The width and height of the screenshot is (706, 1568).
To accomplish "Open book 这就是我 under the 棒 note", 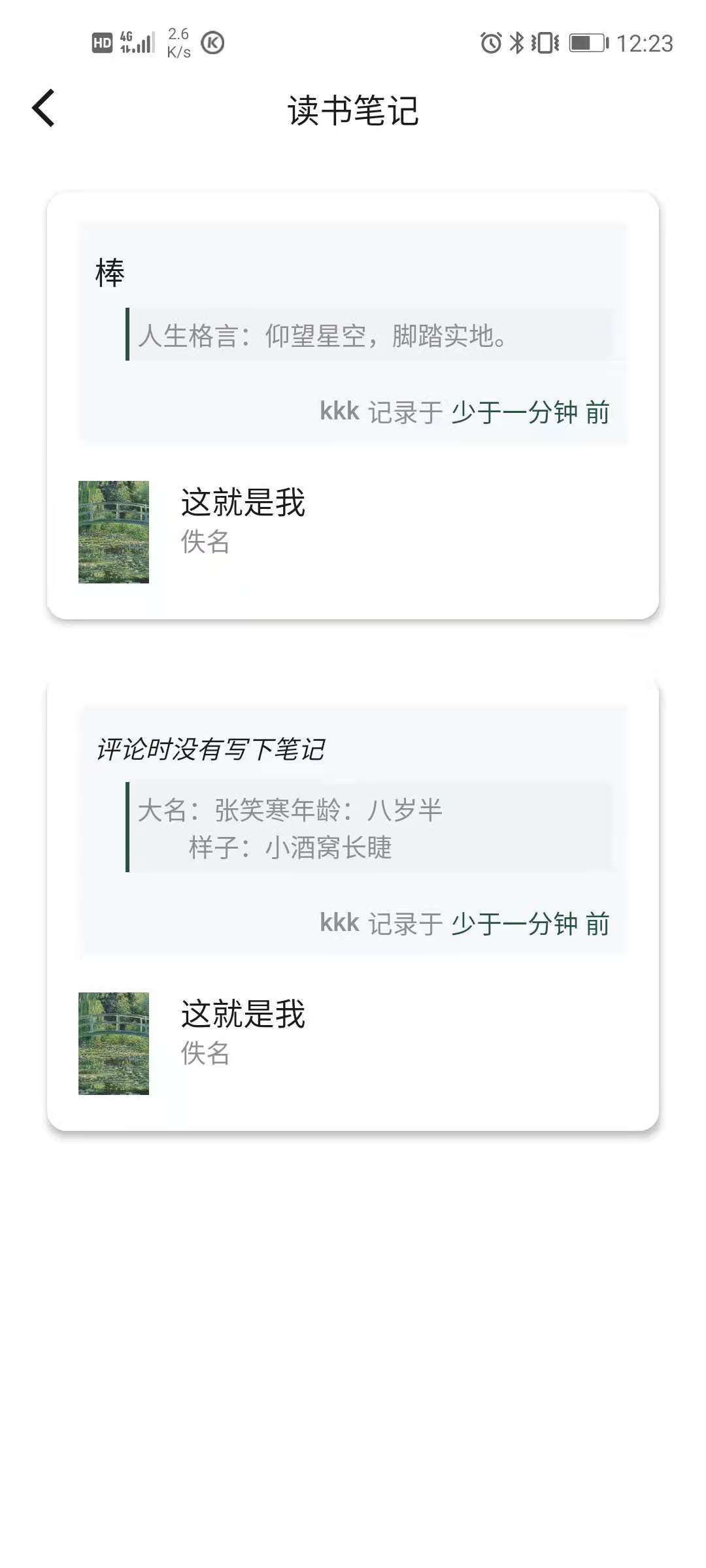I will click(x=353, y=532).
